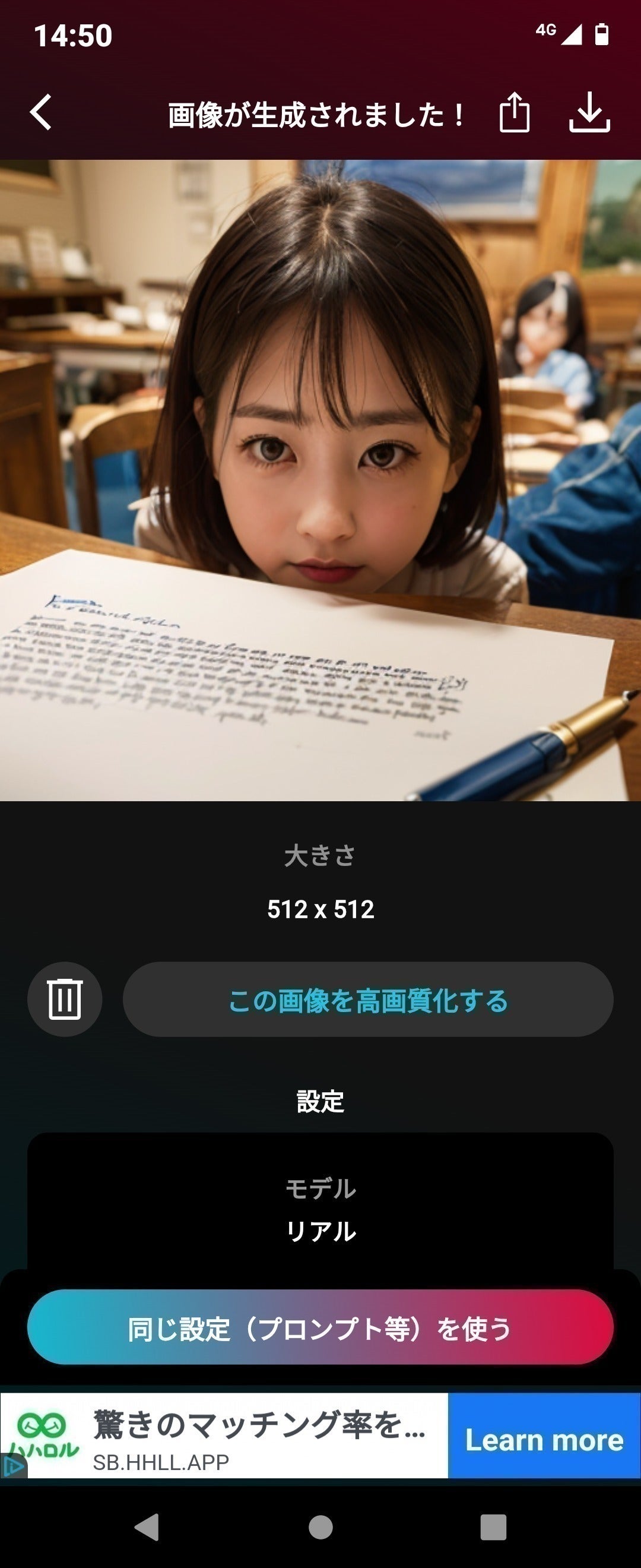Delete this image with the trash icon

click(65, 999)
